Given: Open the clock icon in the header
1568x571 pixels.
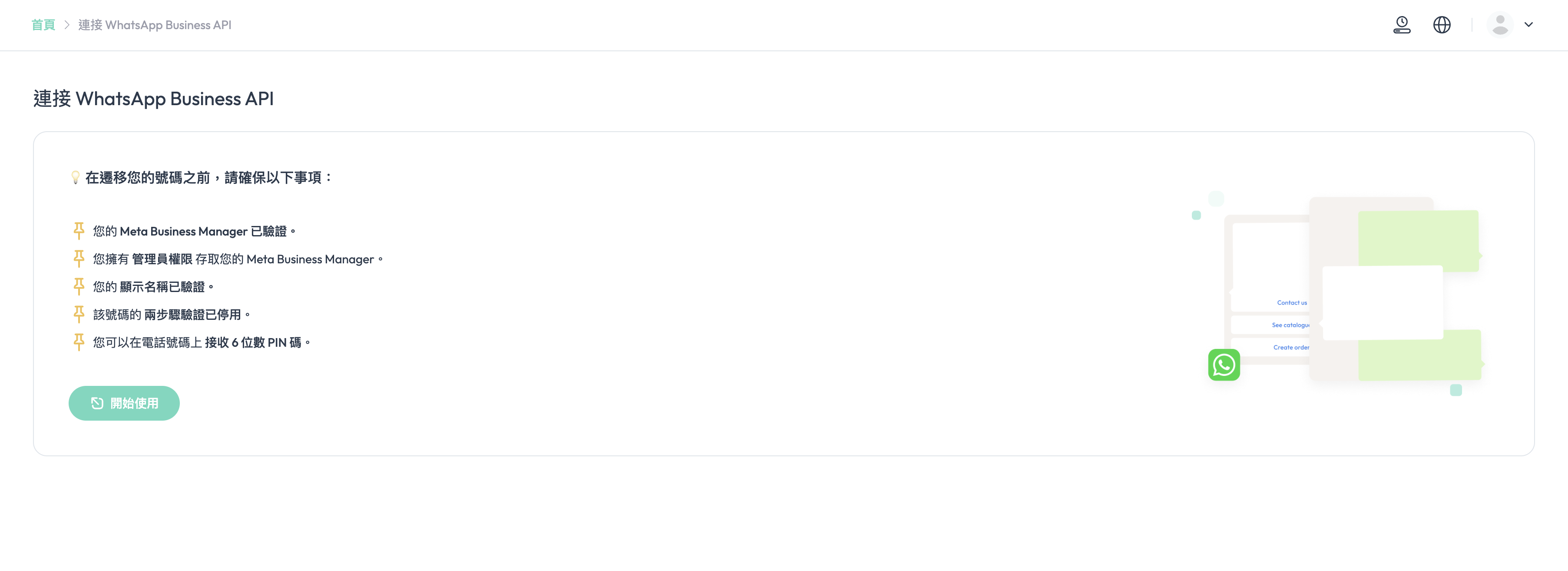Looking at the screenshot, I should [1401, 25].
